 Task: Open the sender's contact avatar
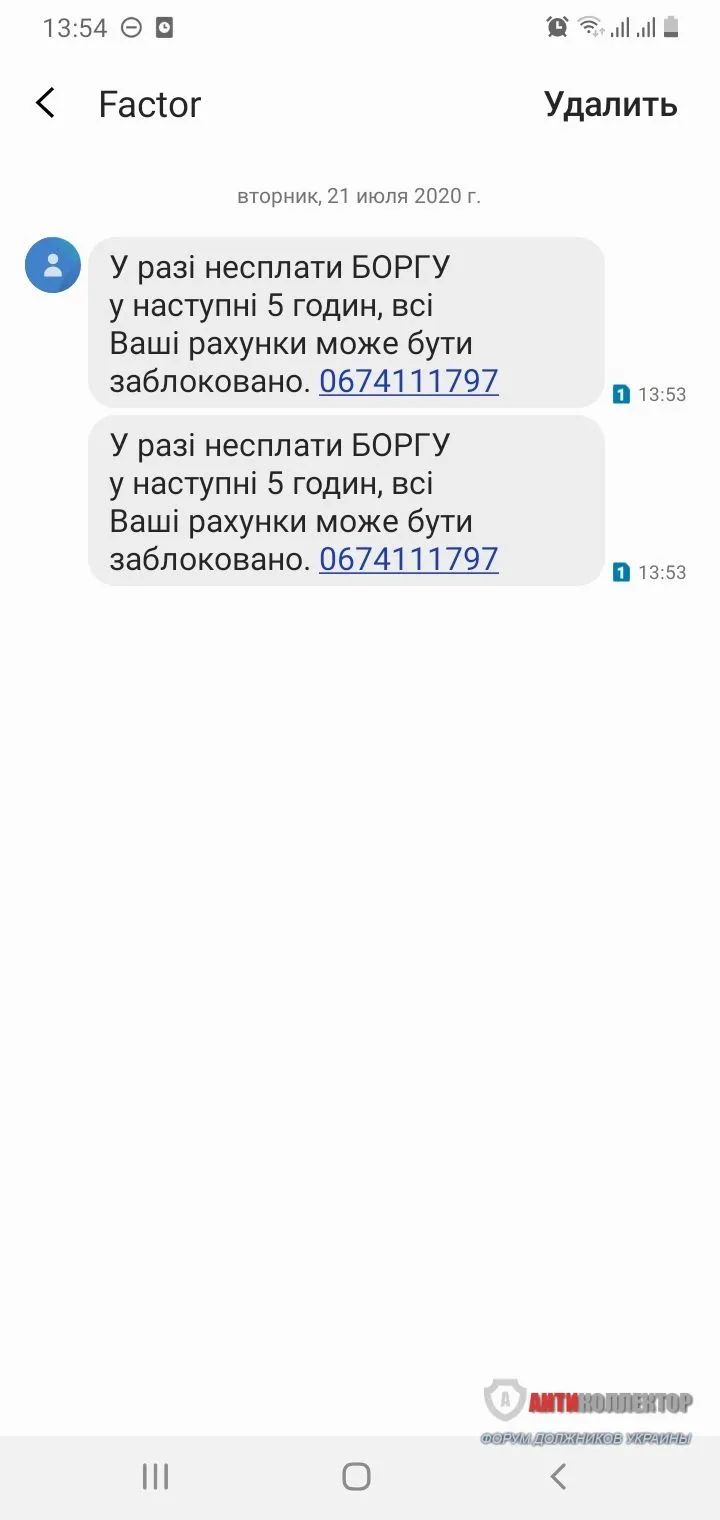[x=53, y=265]
